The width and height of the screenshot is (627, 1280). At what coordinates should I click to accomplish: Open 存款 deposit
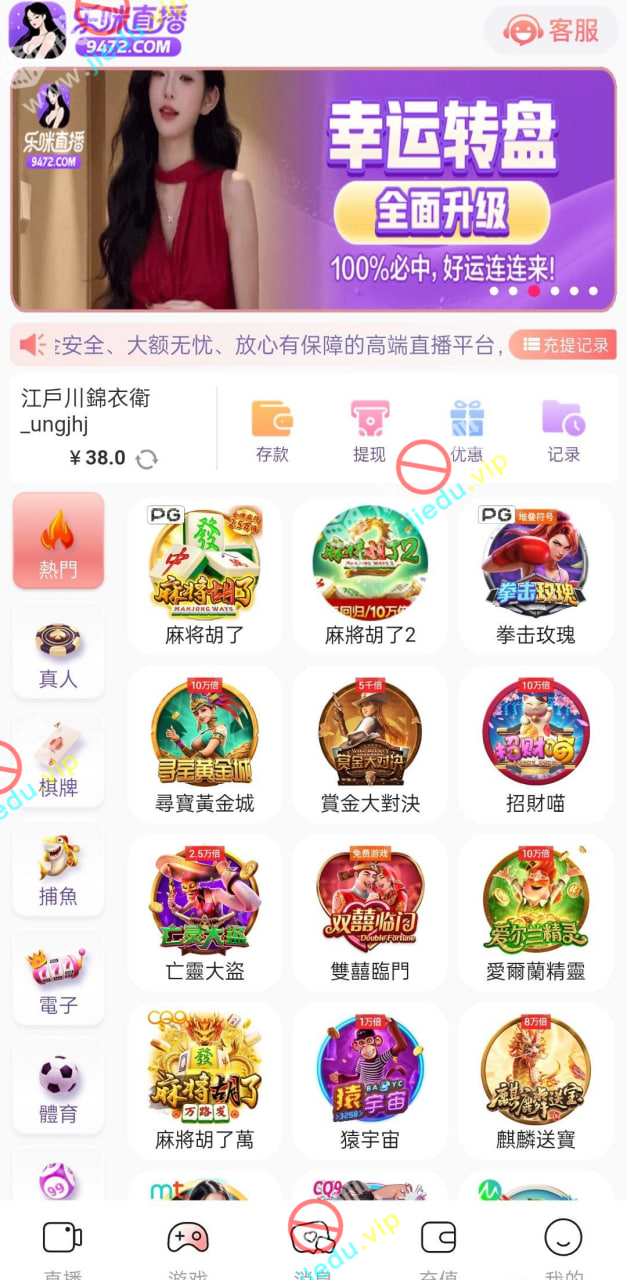point(272,432)
